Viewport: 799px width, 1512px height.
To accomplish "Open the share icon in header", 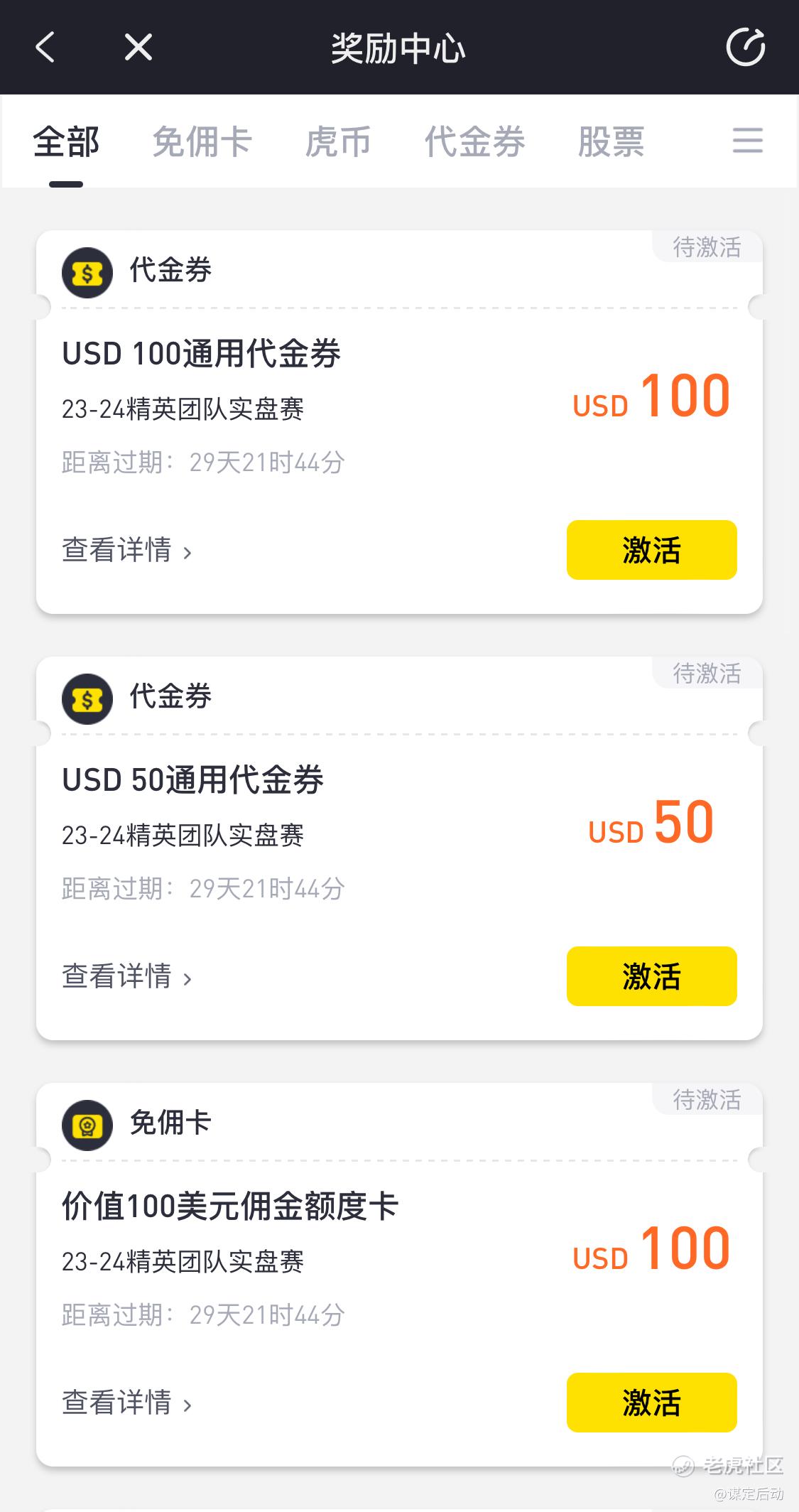I will [x=746, y=48].
